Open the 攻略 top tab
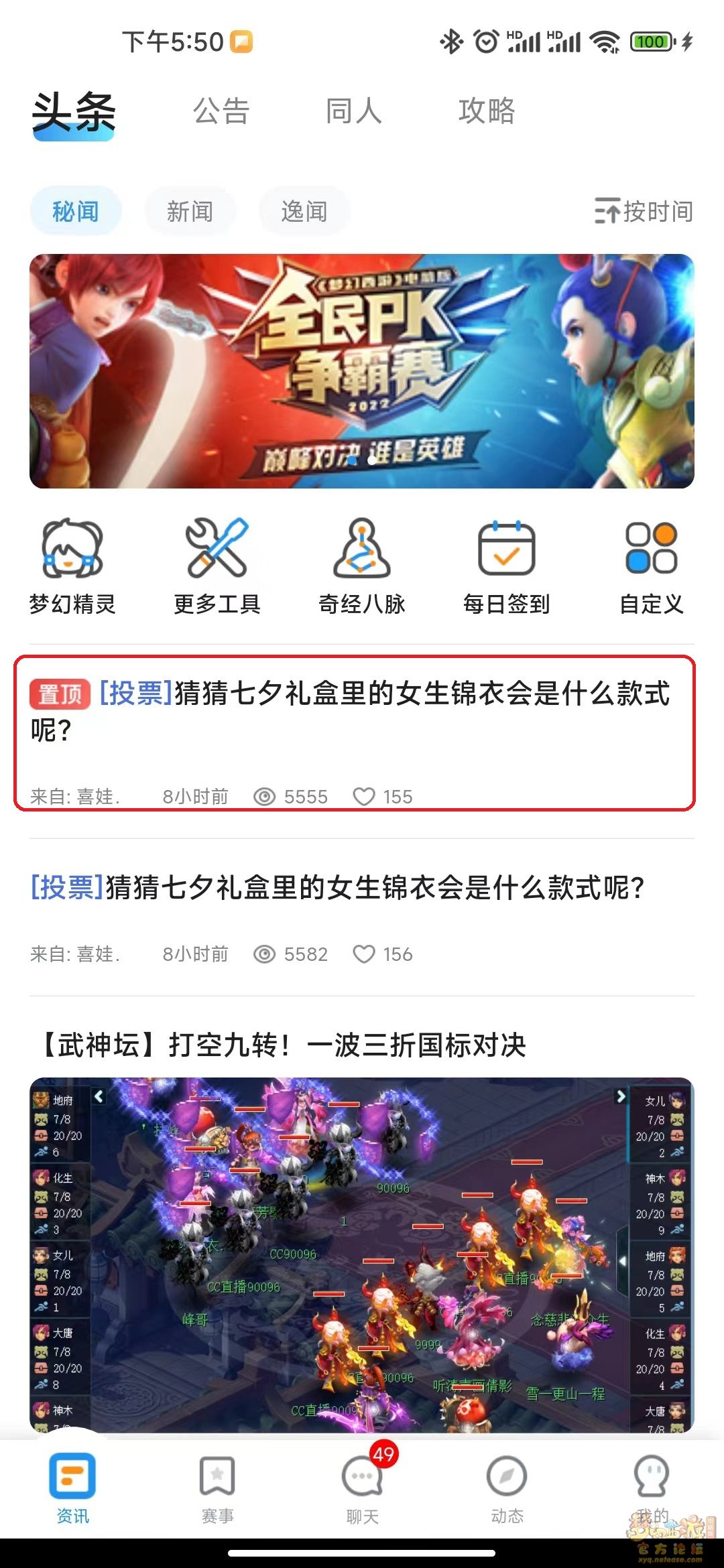This screenshot has height=1568, width=724. (487, 111)
